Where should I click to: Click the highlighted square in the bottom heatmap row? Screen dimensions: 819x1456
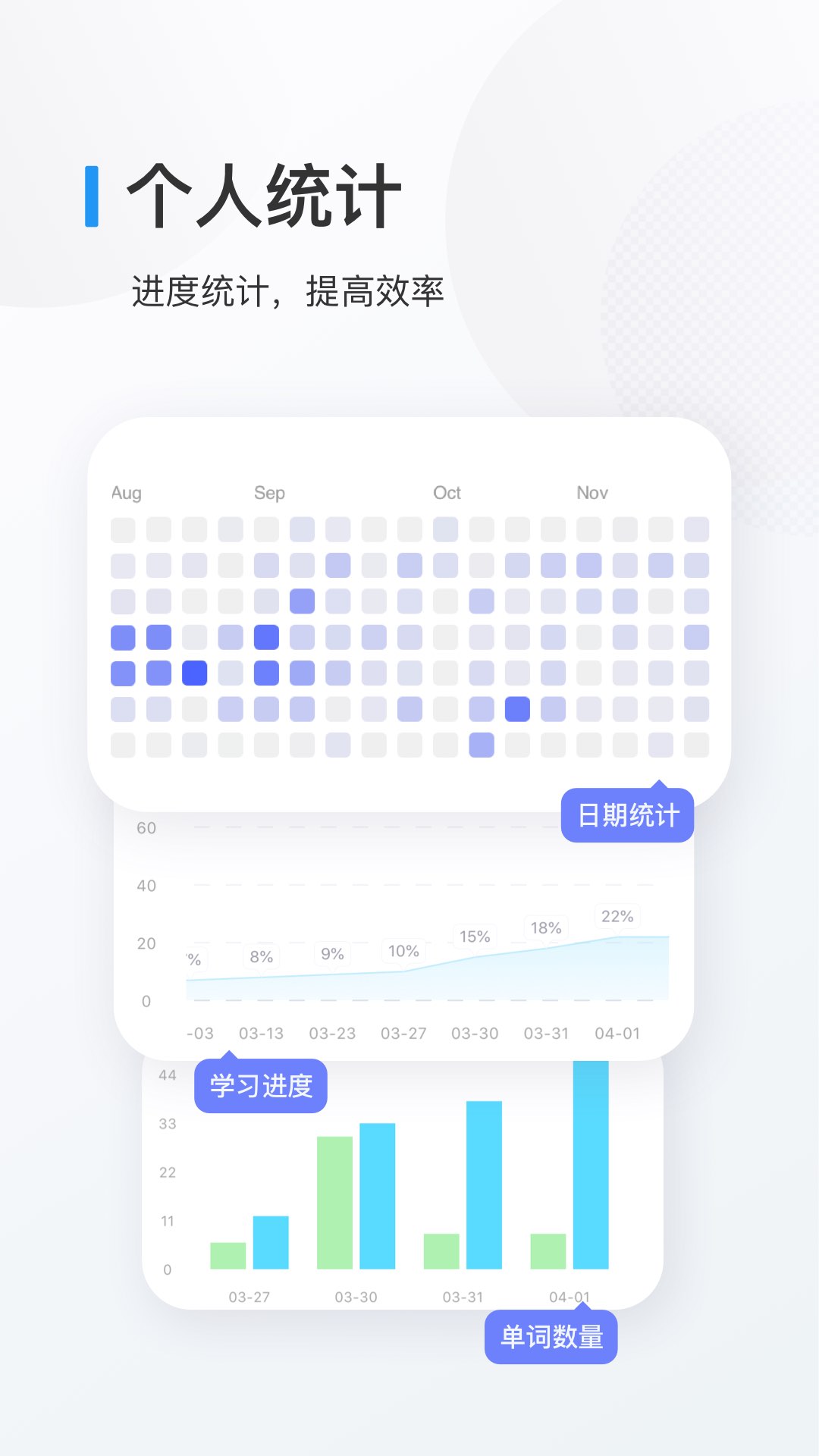click(481, 745)
